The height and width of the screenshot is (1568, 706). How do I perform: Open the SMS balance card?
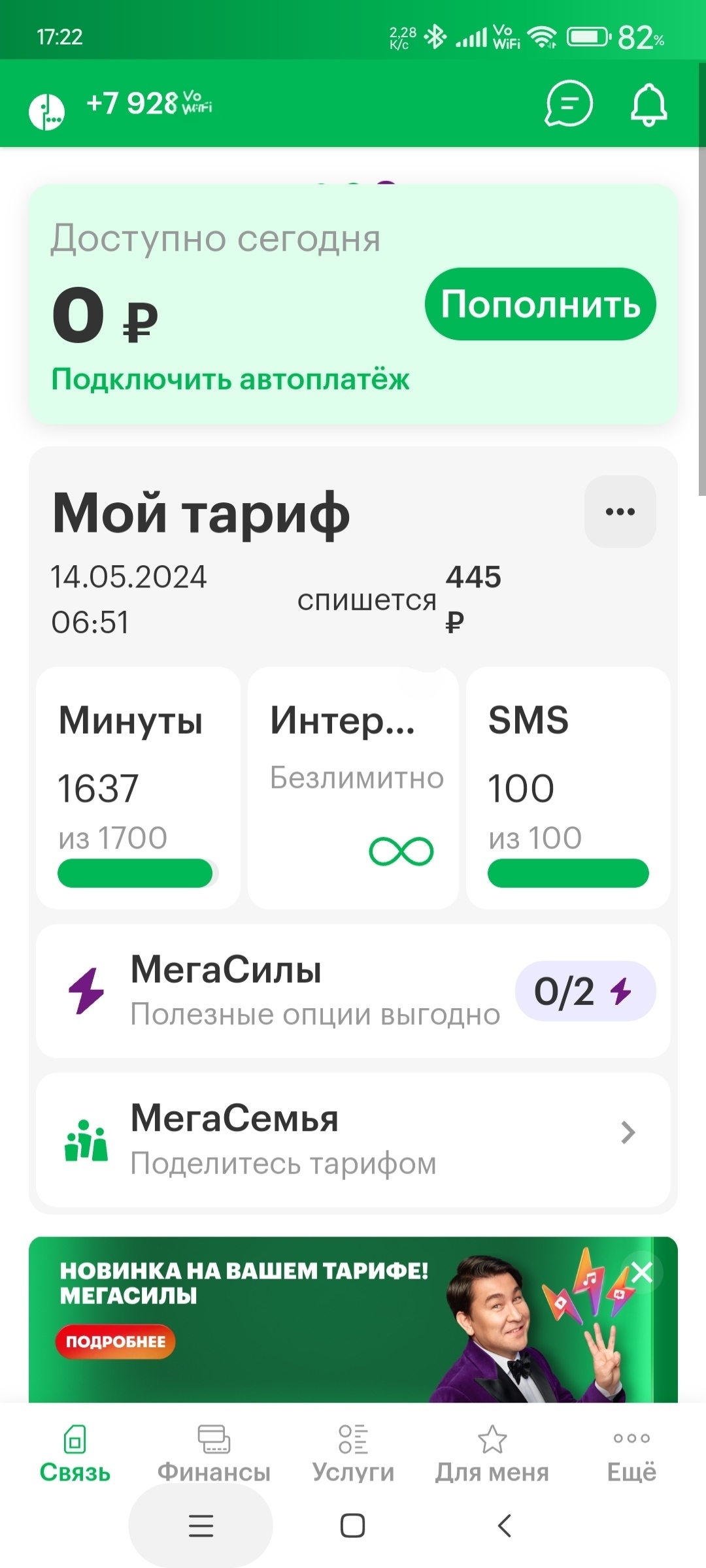(568, 787)
